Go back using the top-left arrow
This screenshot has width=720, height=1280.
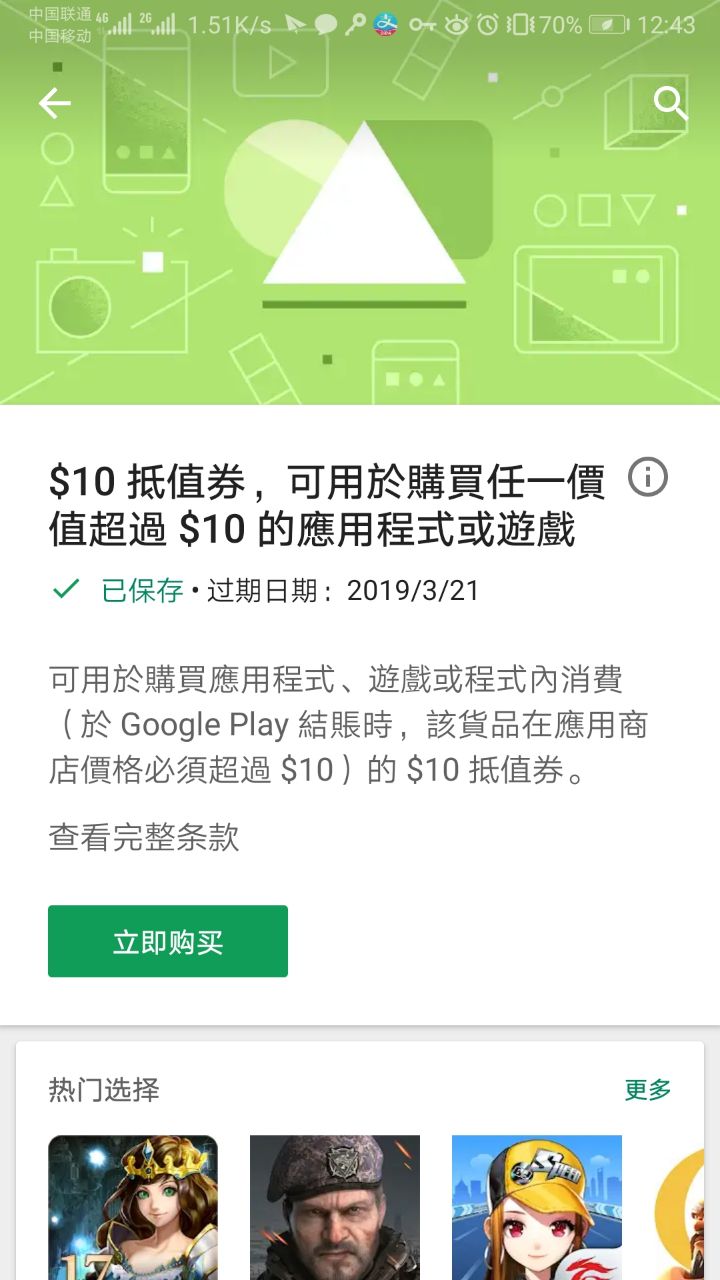(55, 104)
